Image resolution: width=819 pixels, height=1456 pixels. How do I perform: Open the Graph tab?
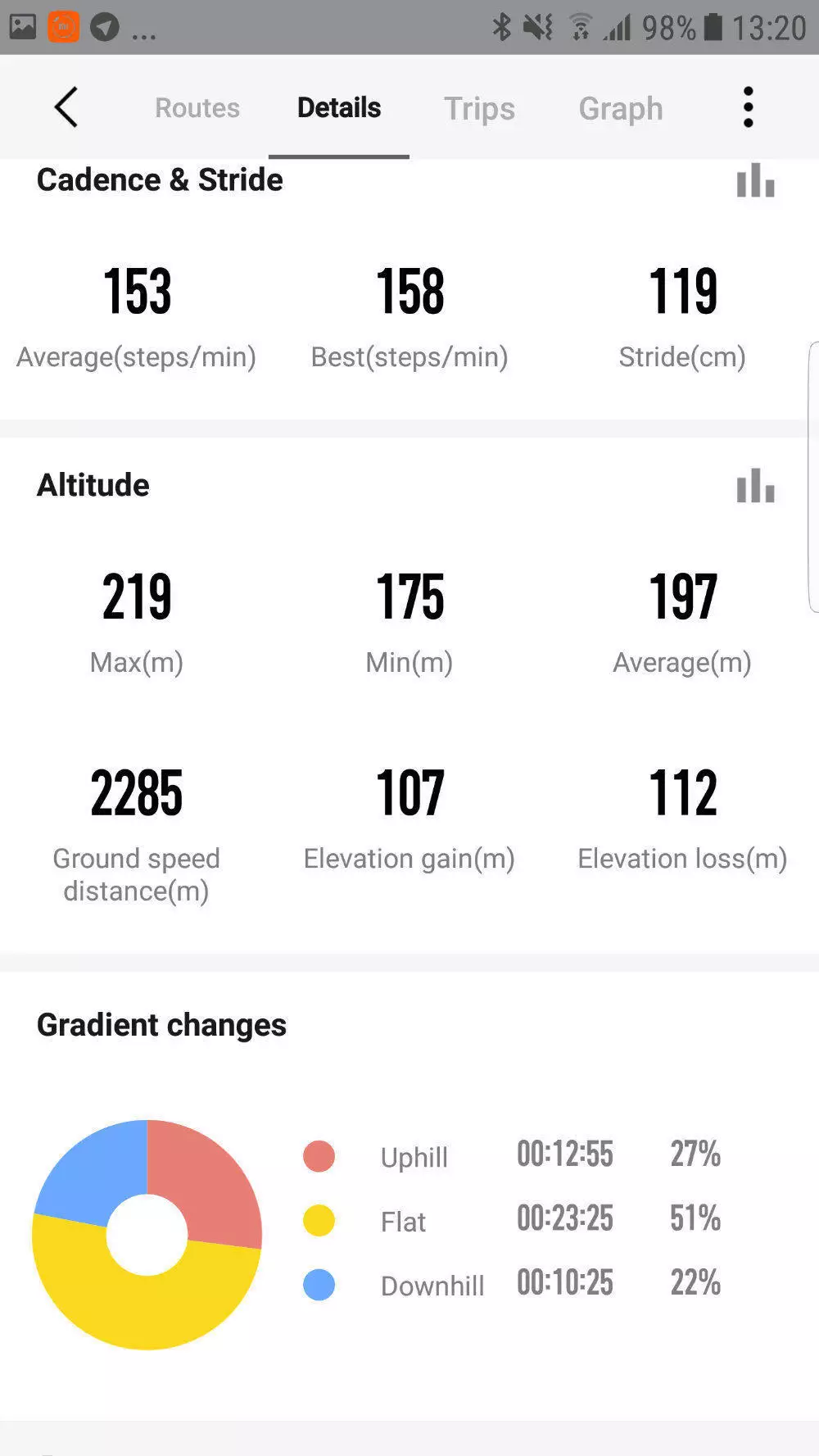pos(621,108)
